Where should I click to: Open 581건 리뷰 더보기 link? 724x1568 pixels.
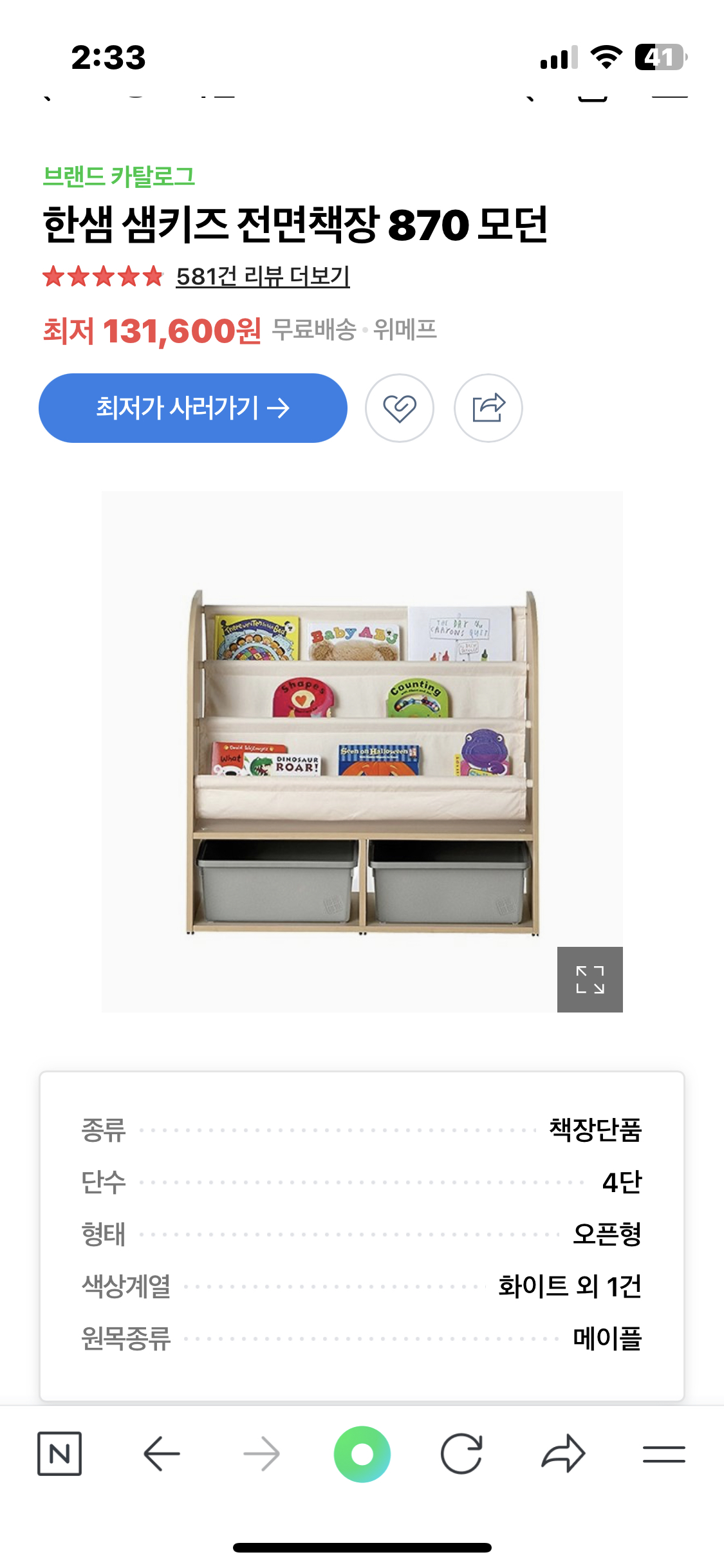pyautogui.click(x=263, y=277)
